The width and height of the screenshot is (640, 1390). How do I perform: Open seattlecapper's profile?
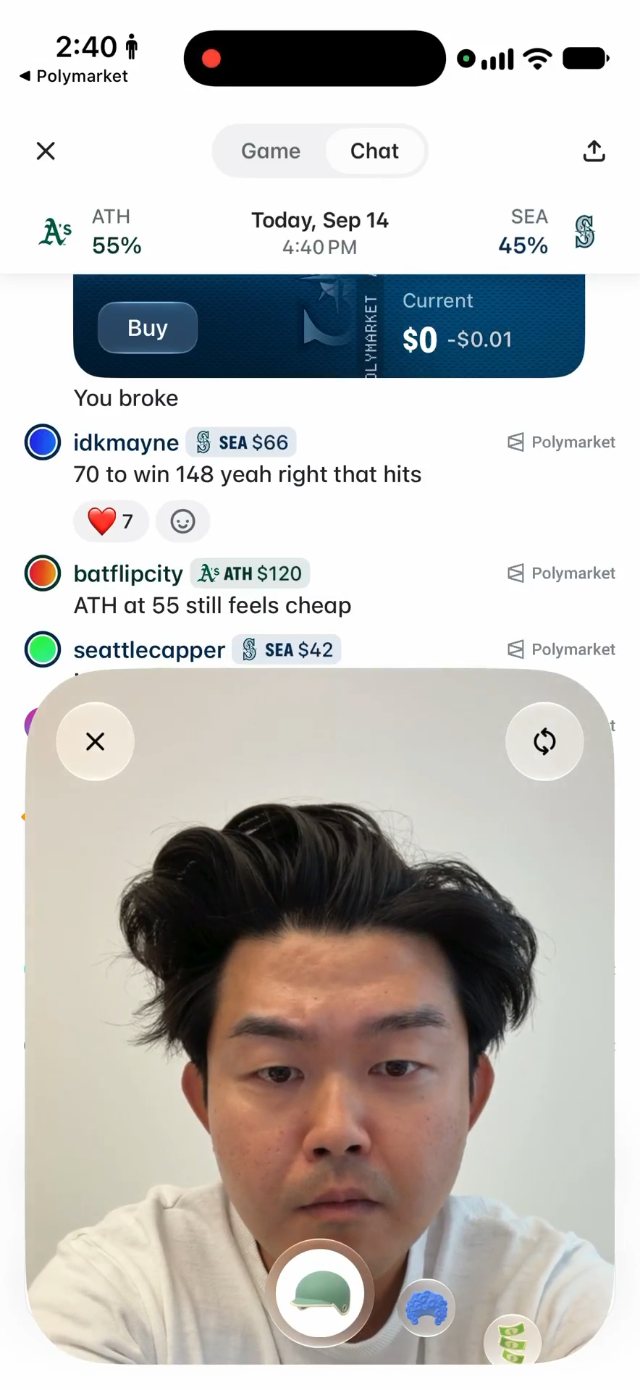(x=149, y=650)
